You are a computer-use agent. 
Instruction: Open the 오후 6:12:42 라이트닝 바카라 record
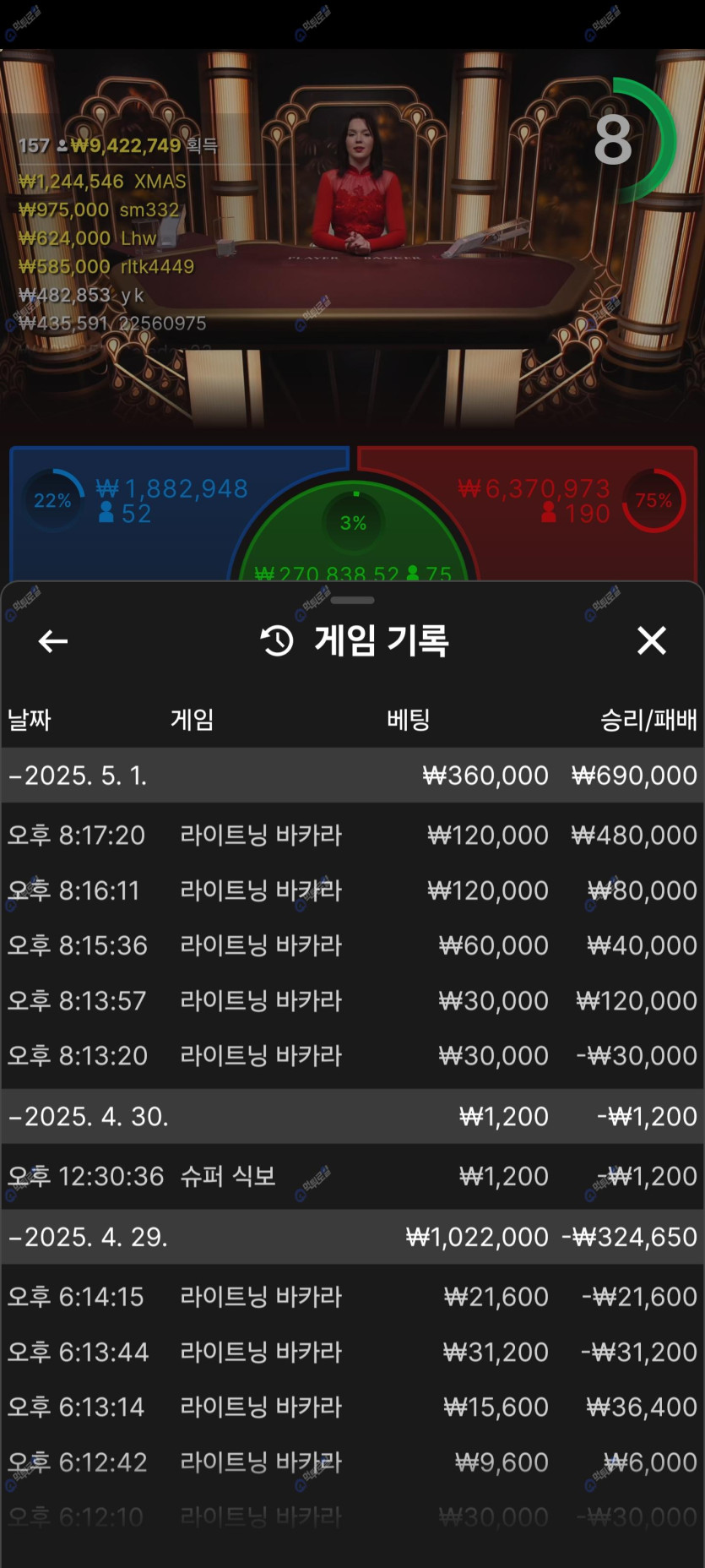pyautogui.click(x=352, y=1462)
